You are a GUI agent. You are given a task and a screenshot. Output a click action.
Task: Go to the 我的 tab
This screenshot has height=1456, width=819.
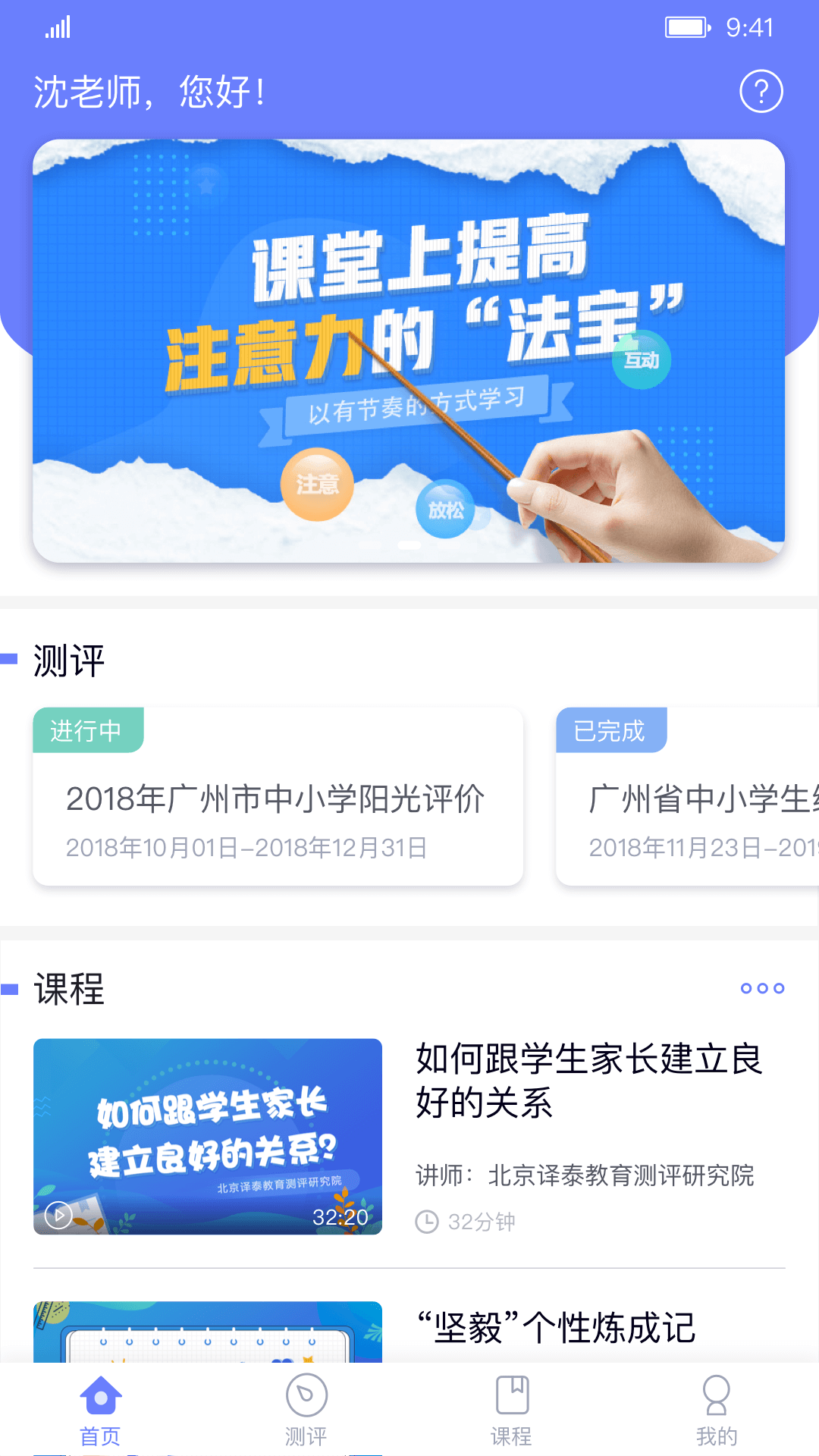(717, 1409)
